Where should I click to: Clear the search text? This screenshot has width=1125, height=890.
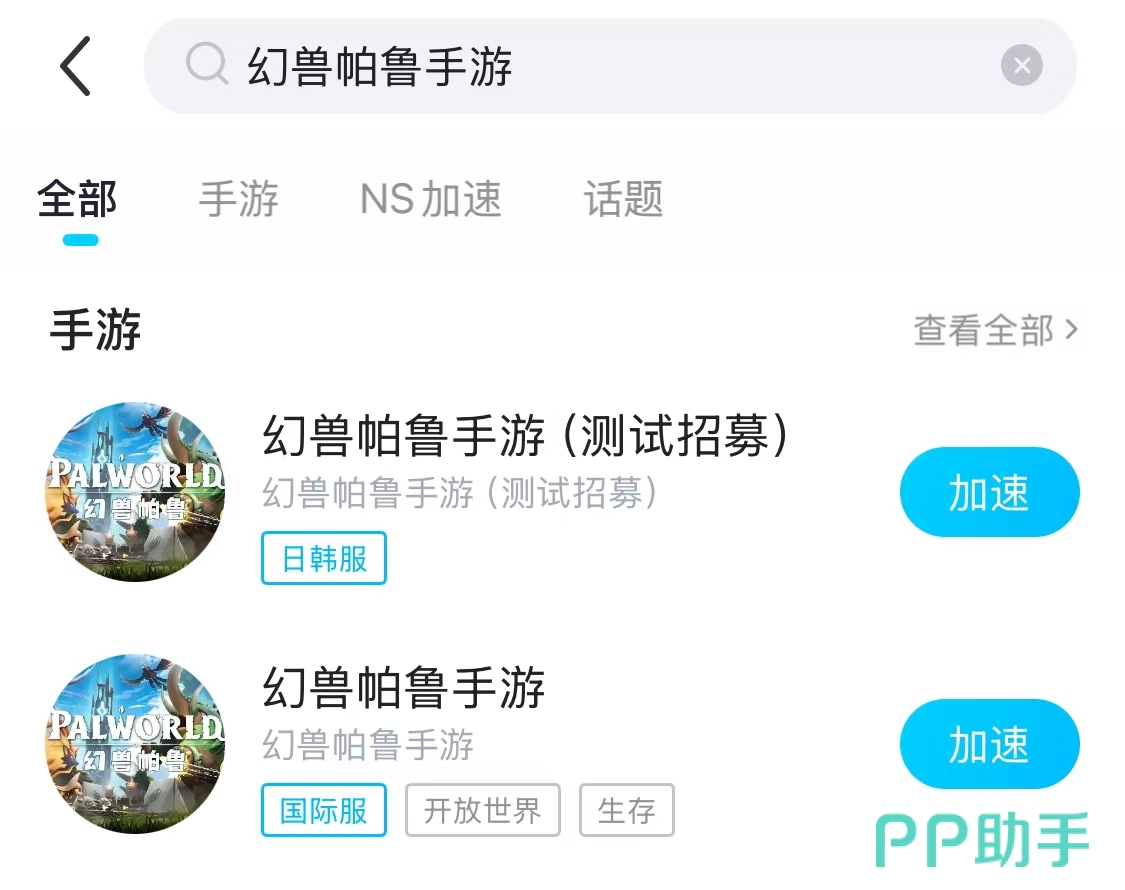click(x=1021, y=66)
